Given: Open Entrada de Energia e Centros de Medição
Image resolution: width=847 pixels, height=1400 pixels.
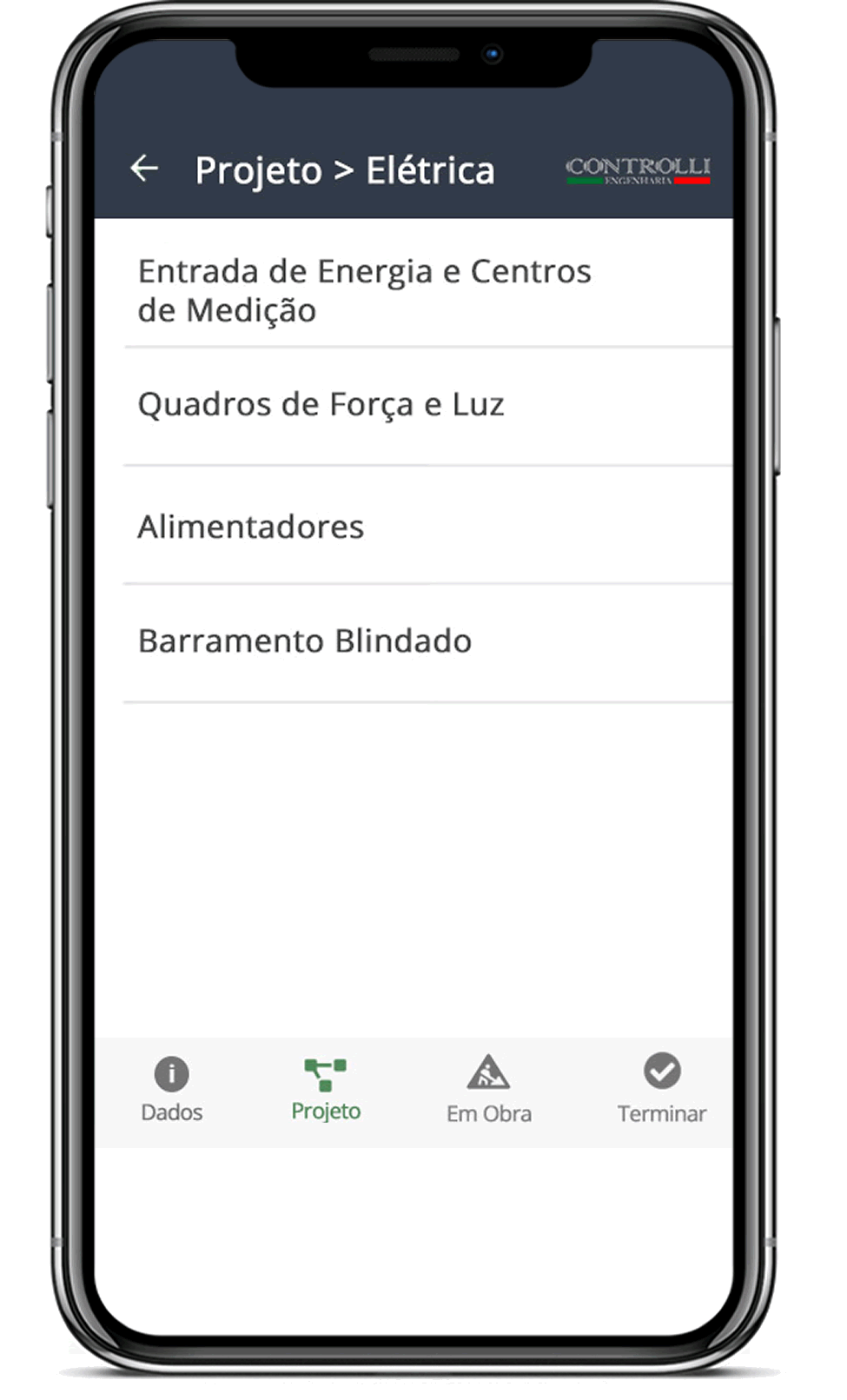Looking at the screenshot, I should click(364, 290).
